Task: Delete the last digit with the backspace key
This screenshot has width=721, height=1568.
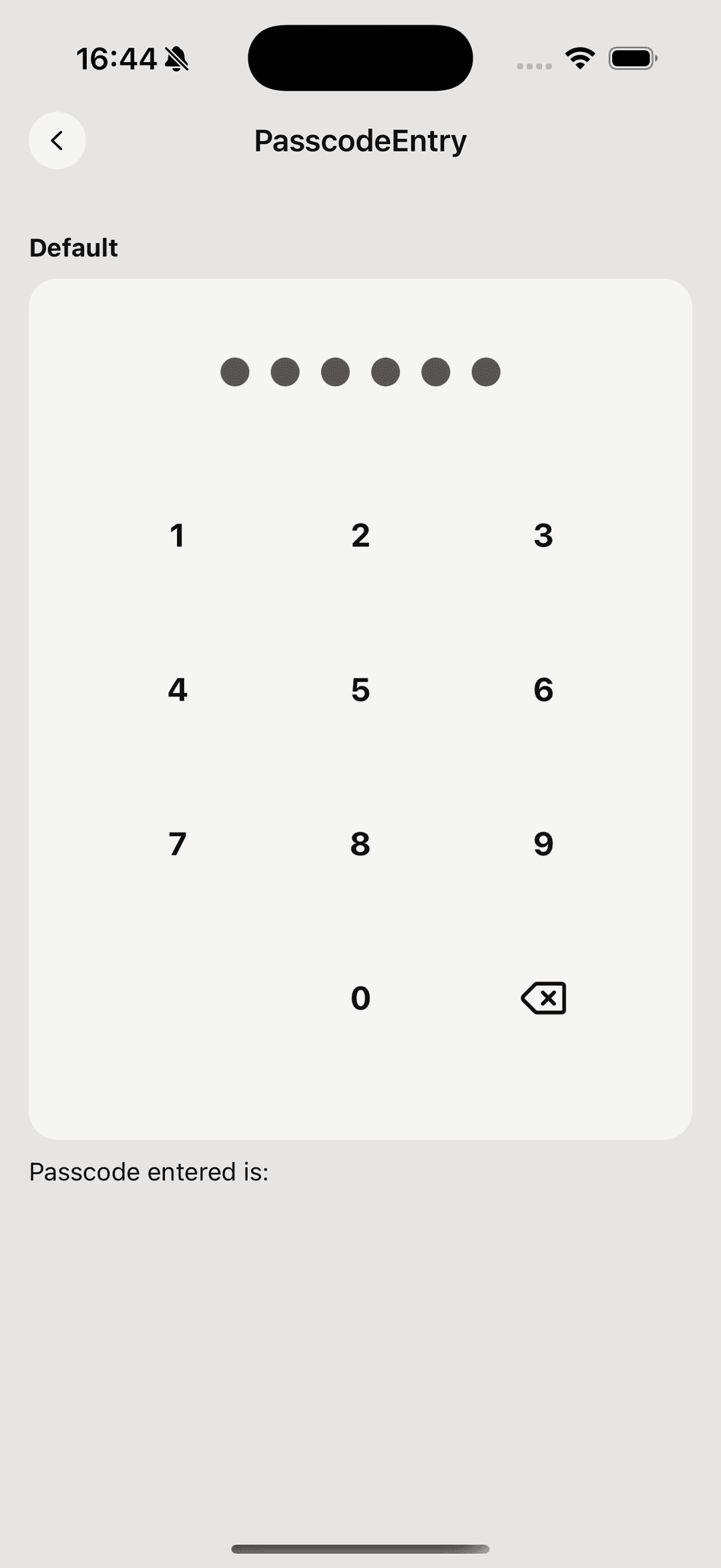Action: click(543, 998)
